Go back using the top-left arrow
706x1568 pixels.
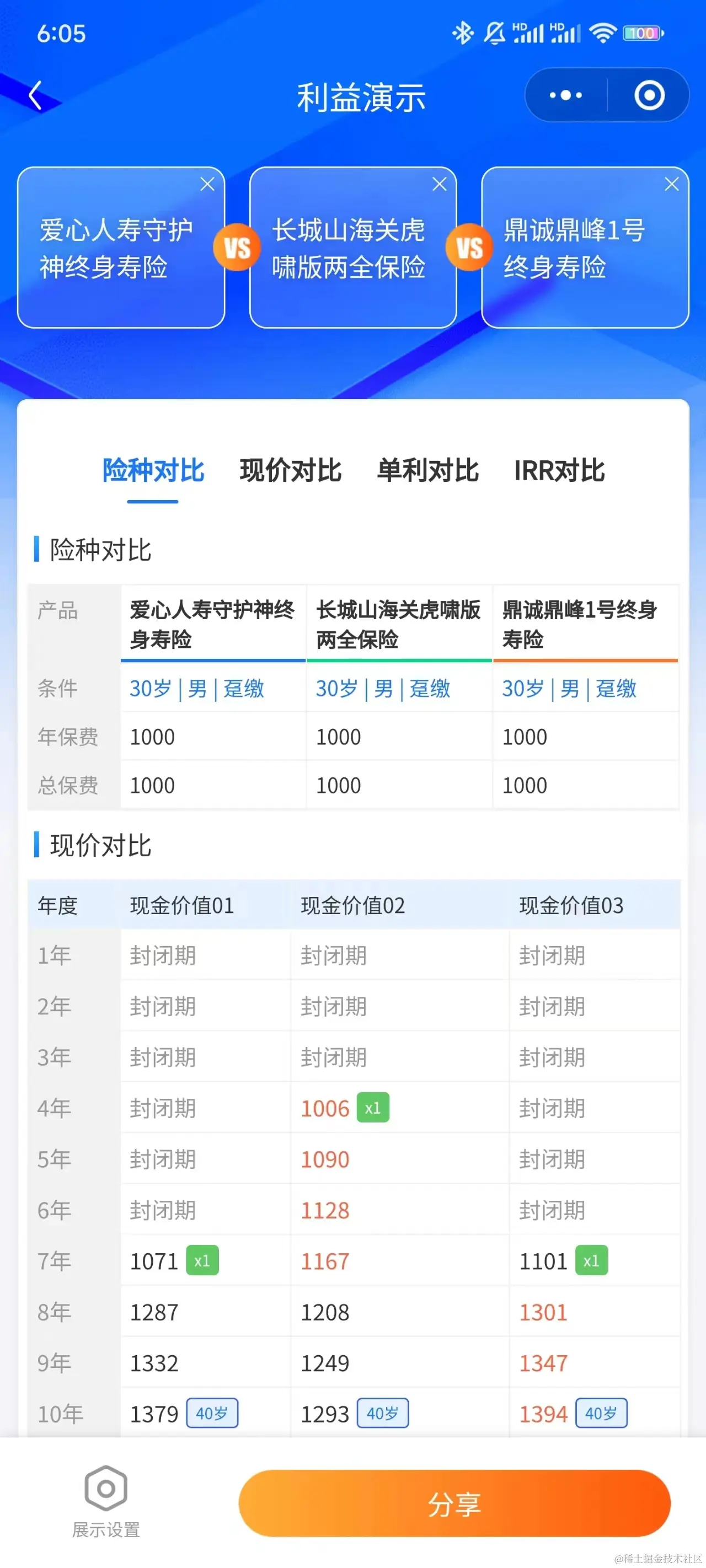pyautogui.click(x=35, y=95)
